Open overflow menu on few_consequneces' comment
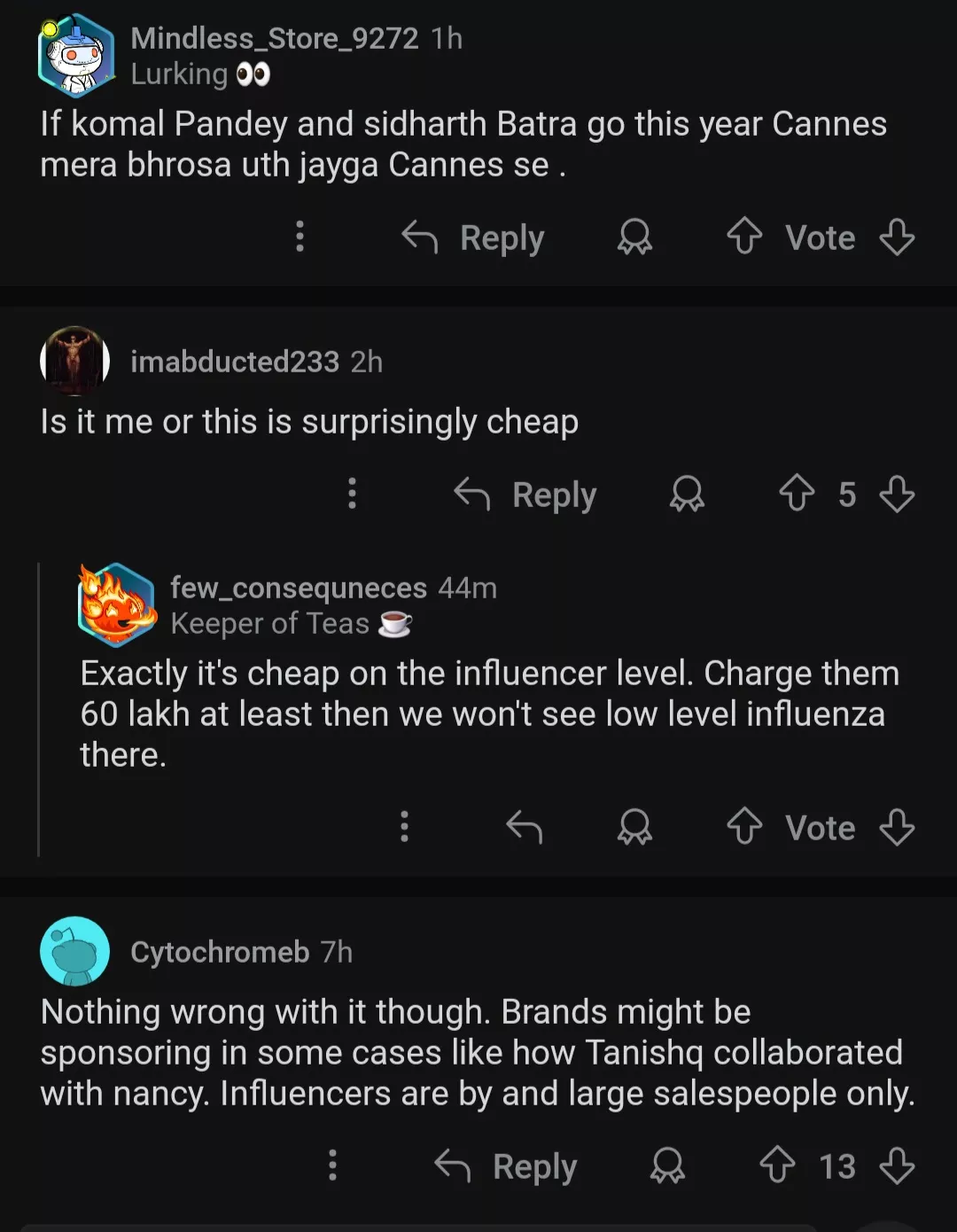 coord(404,827)
